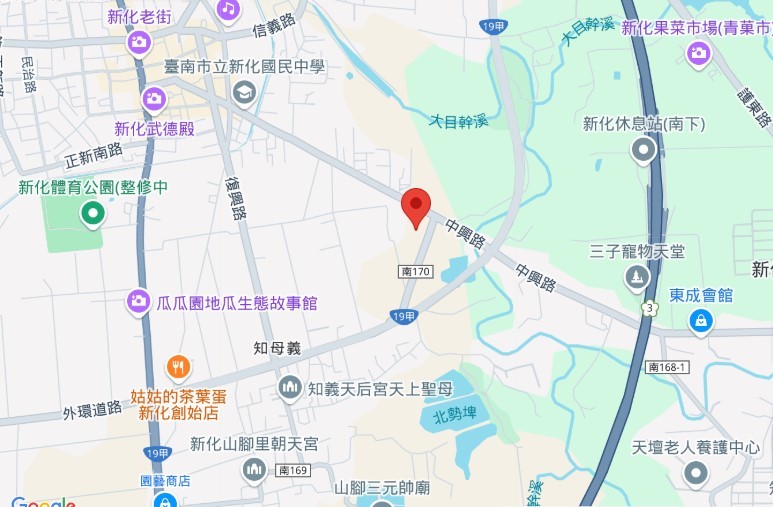The height and width of the screenshot is (507, 773).
Task: Tap the 新化體育公園 park marker
Action: pyautogui.click(x=92, y=213)
